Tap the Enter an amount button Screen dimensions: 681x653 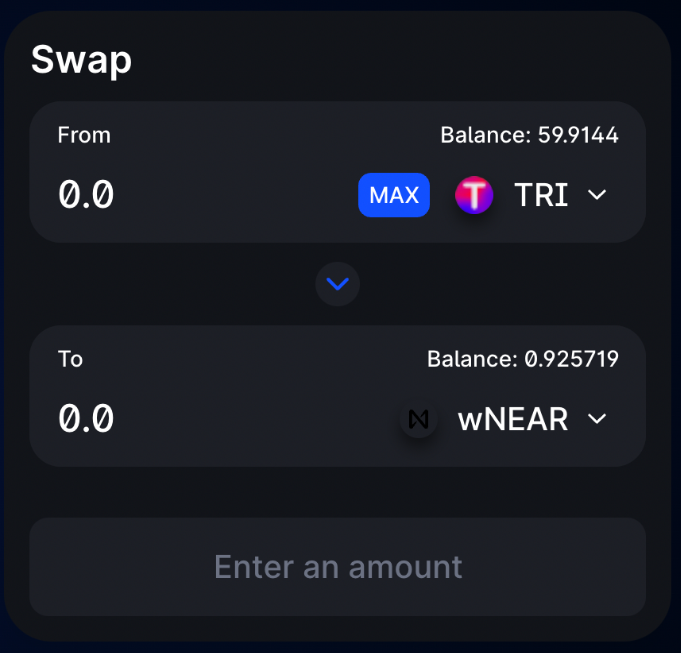click(338, 567)
